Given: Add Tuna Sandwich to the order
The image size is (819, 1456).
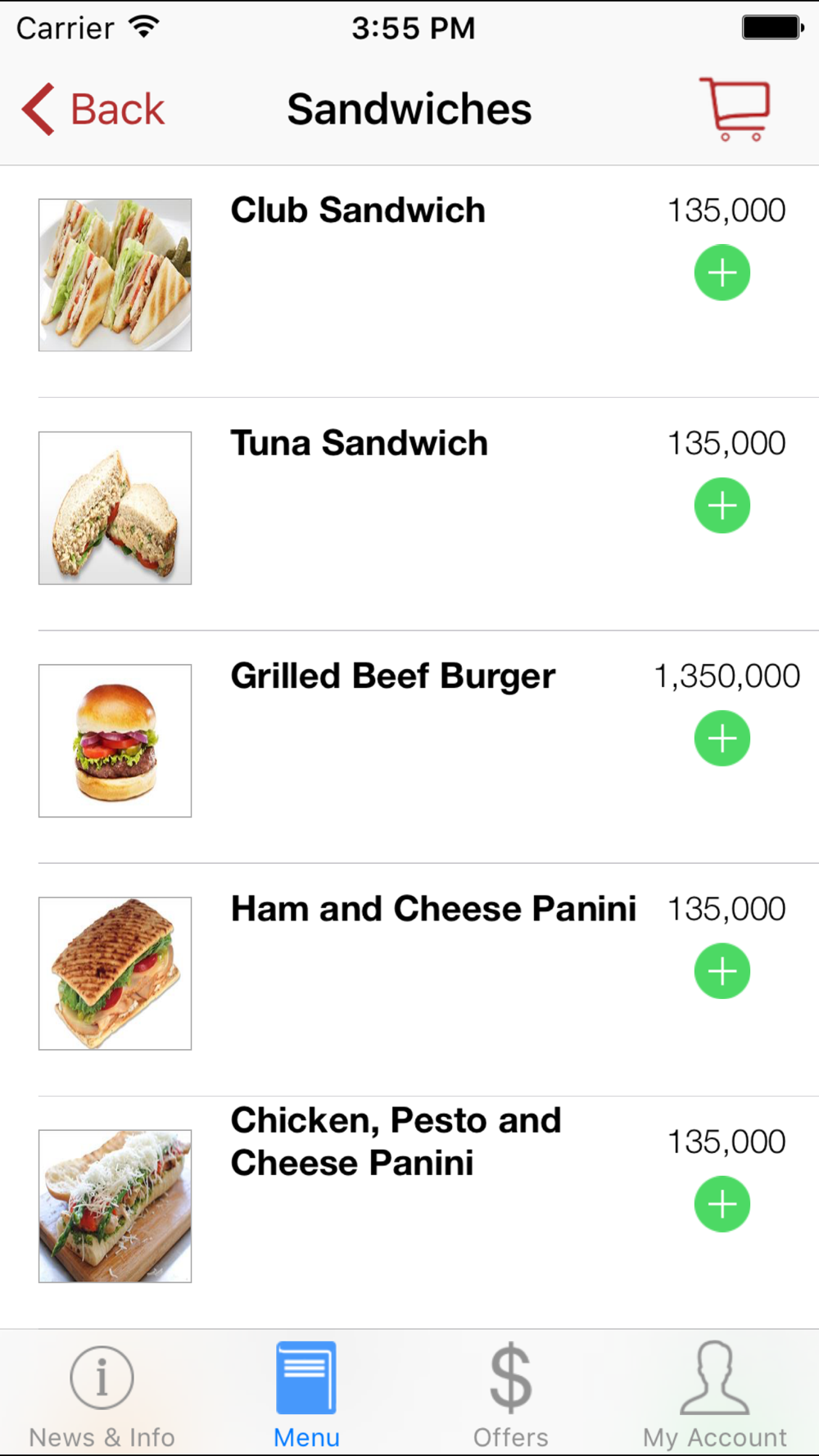Looking at the screenshot, I should point(722,506).
